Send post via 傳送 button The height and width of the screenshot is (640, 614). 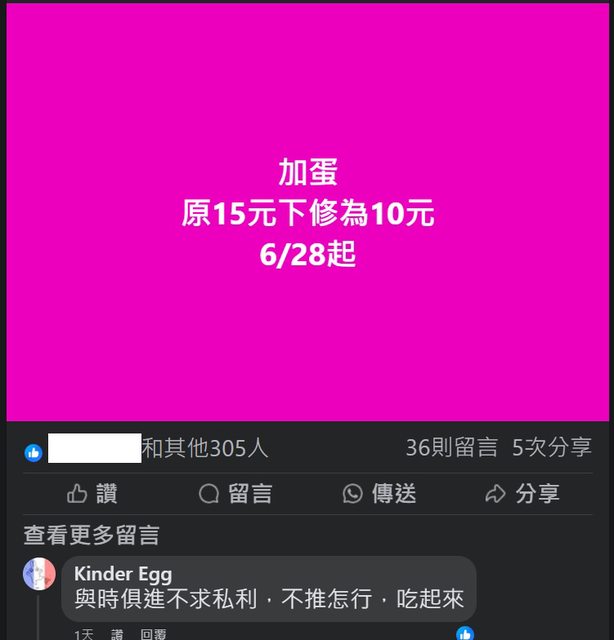click(379, 493)
